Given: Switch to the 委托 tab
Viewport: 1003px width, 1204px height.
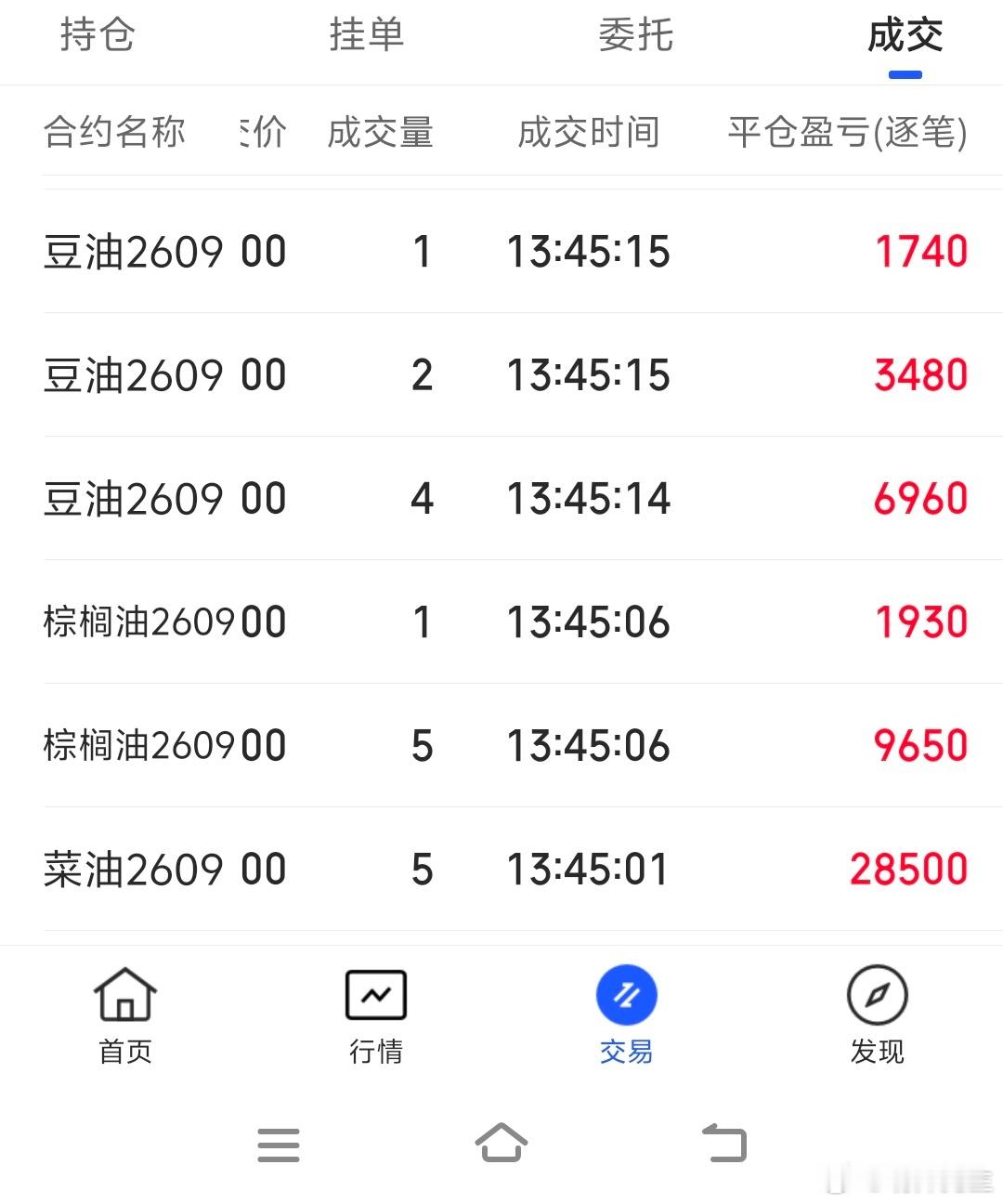Looking at the screenshot, I should click(636, 35).
